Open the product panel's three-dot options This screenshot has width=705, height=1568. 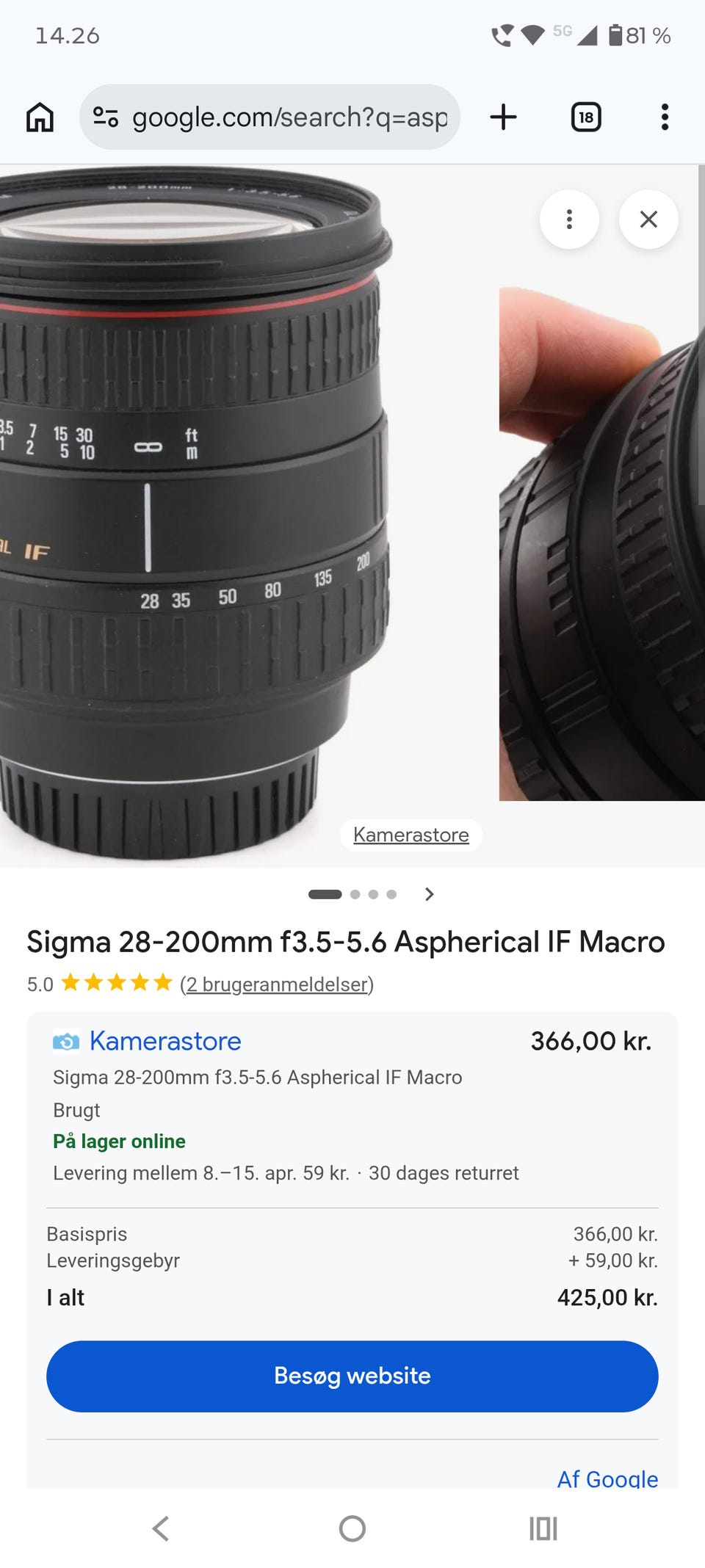569,219
